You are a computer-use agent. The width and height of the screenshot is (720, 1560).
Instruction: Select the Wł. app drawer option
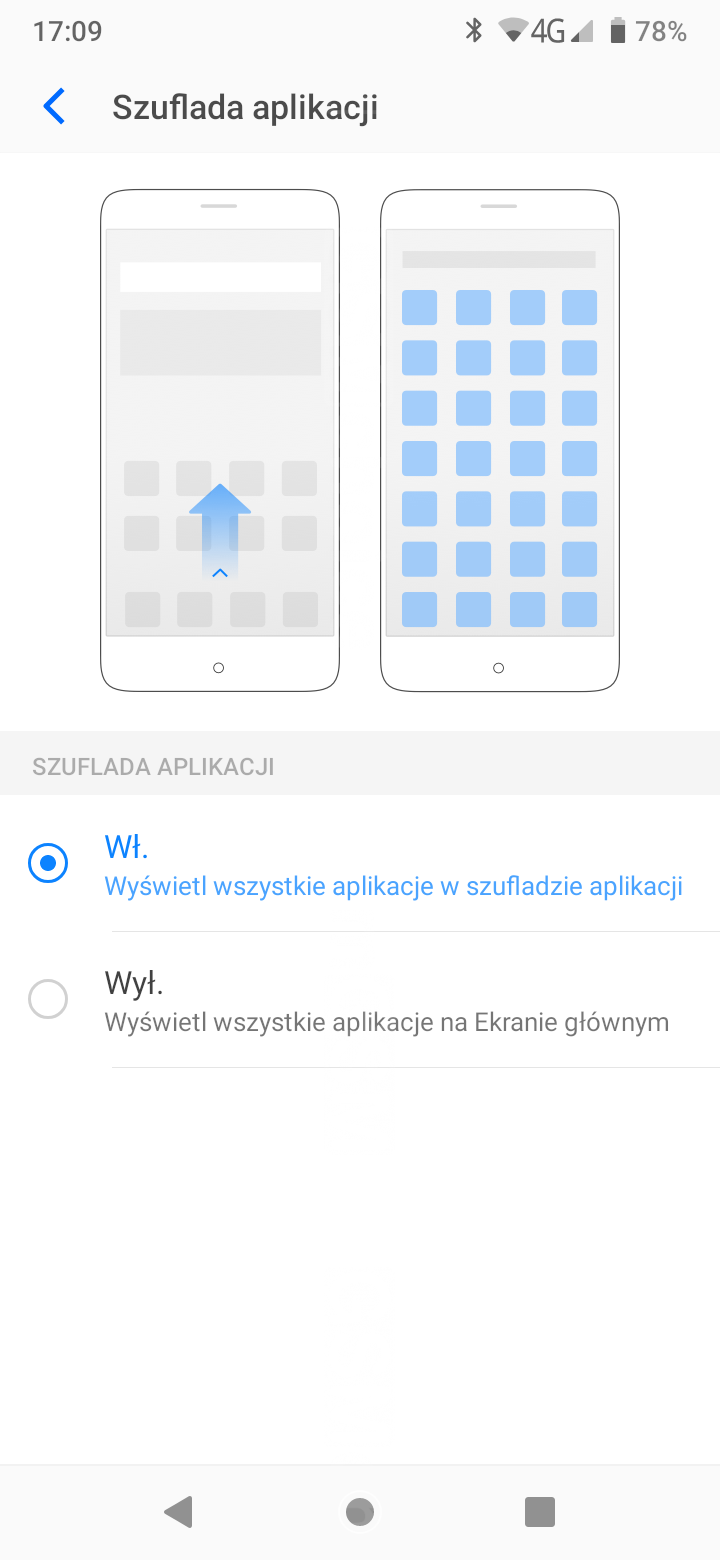48,863
